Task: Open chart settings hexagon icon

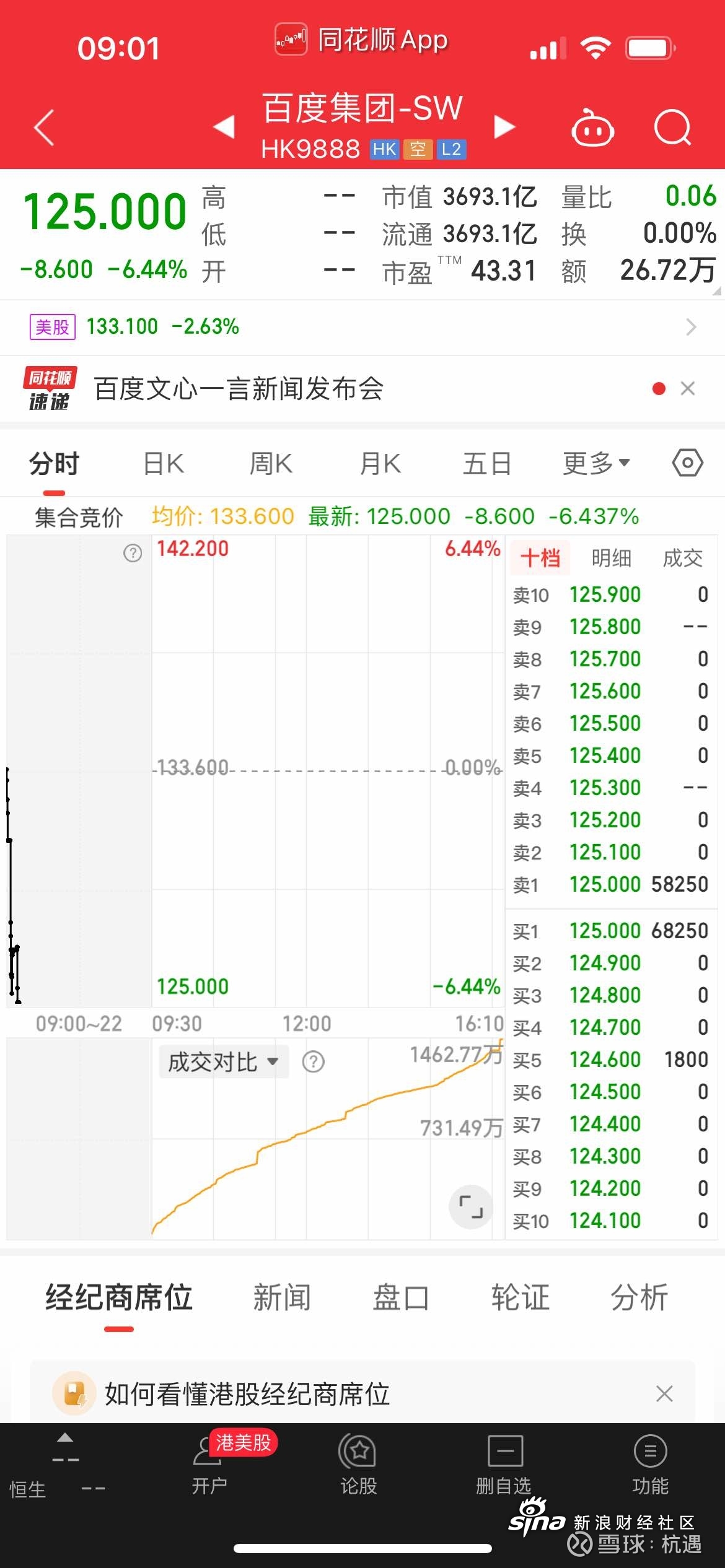Action: pos(688,463)
